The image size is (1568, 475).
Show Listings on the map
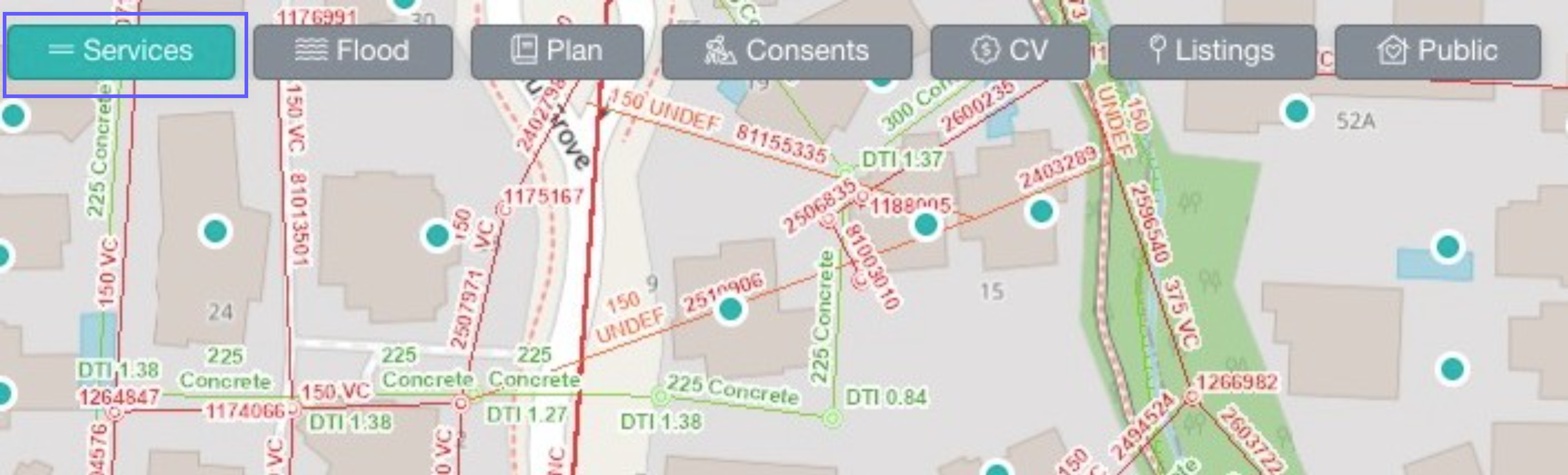click(1212, 51)
